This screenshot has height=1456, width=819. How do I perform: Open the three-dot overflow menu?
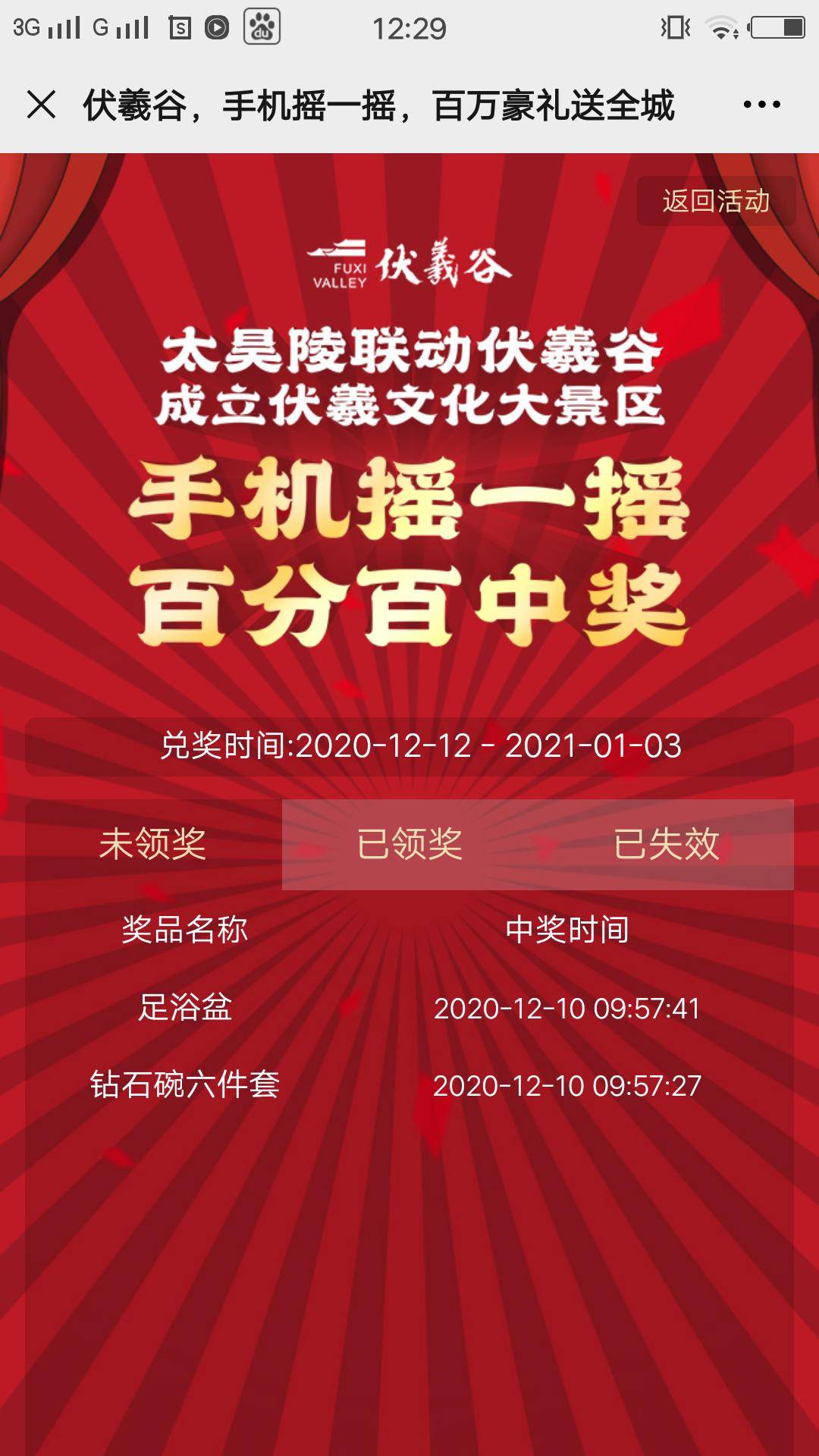coord(761,105)
